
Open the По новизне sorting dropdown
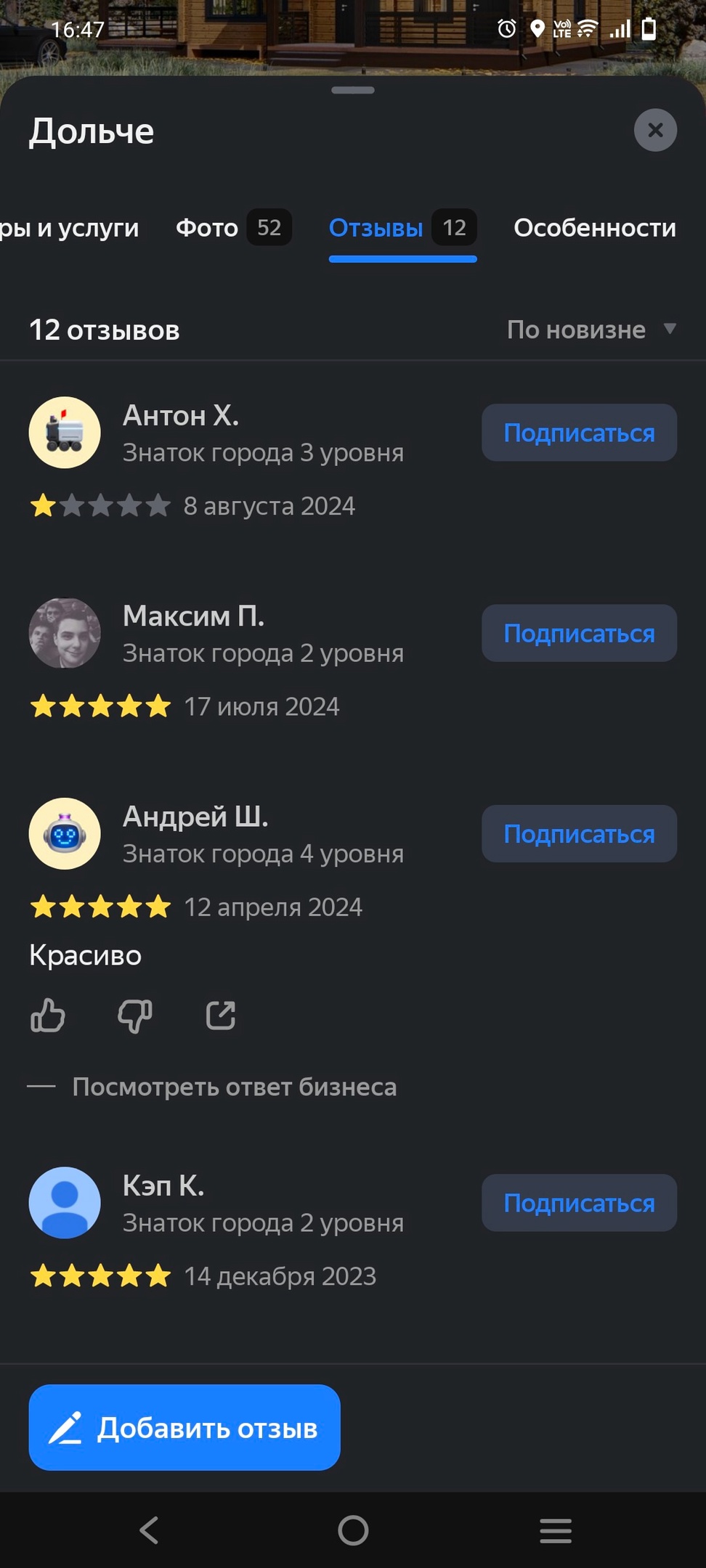click(591, 330)
